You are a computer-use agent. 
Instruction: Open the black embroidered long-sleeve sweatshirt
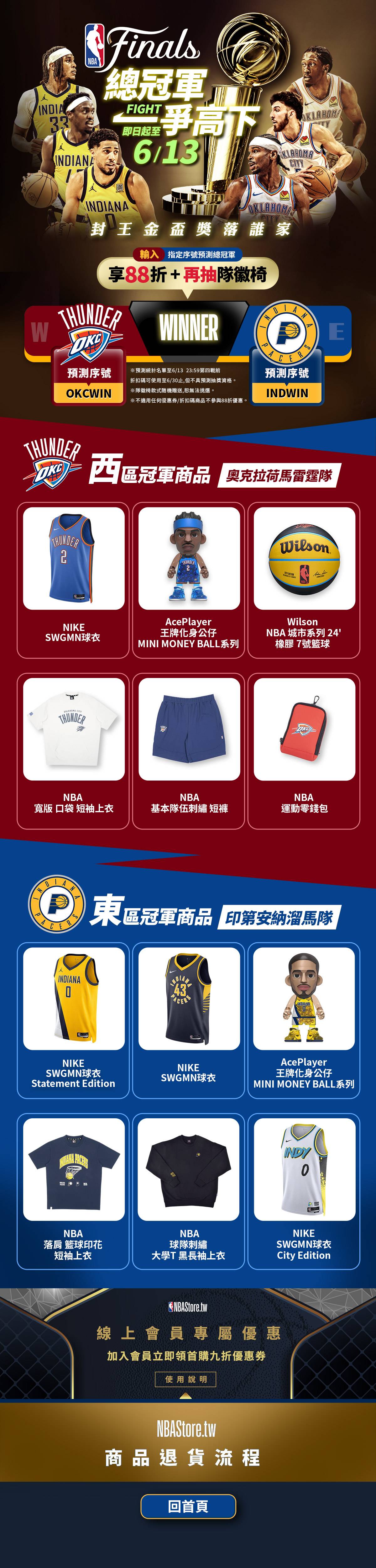[189, 1191]
